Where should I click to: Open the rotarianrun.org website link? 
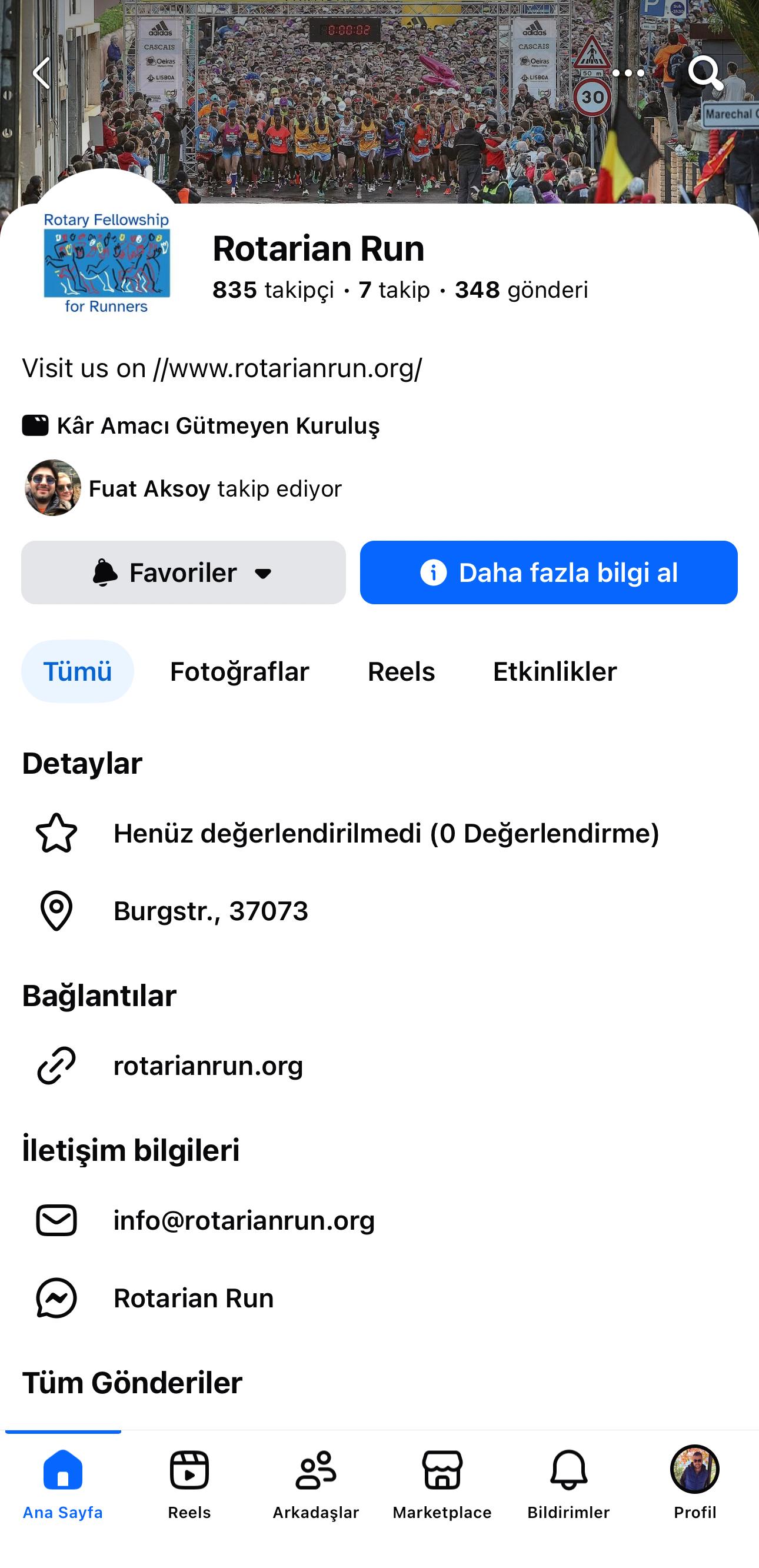pos(208,1065)
